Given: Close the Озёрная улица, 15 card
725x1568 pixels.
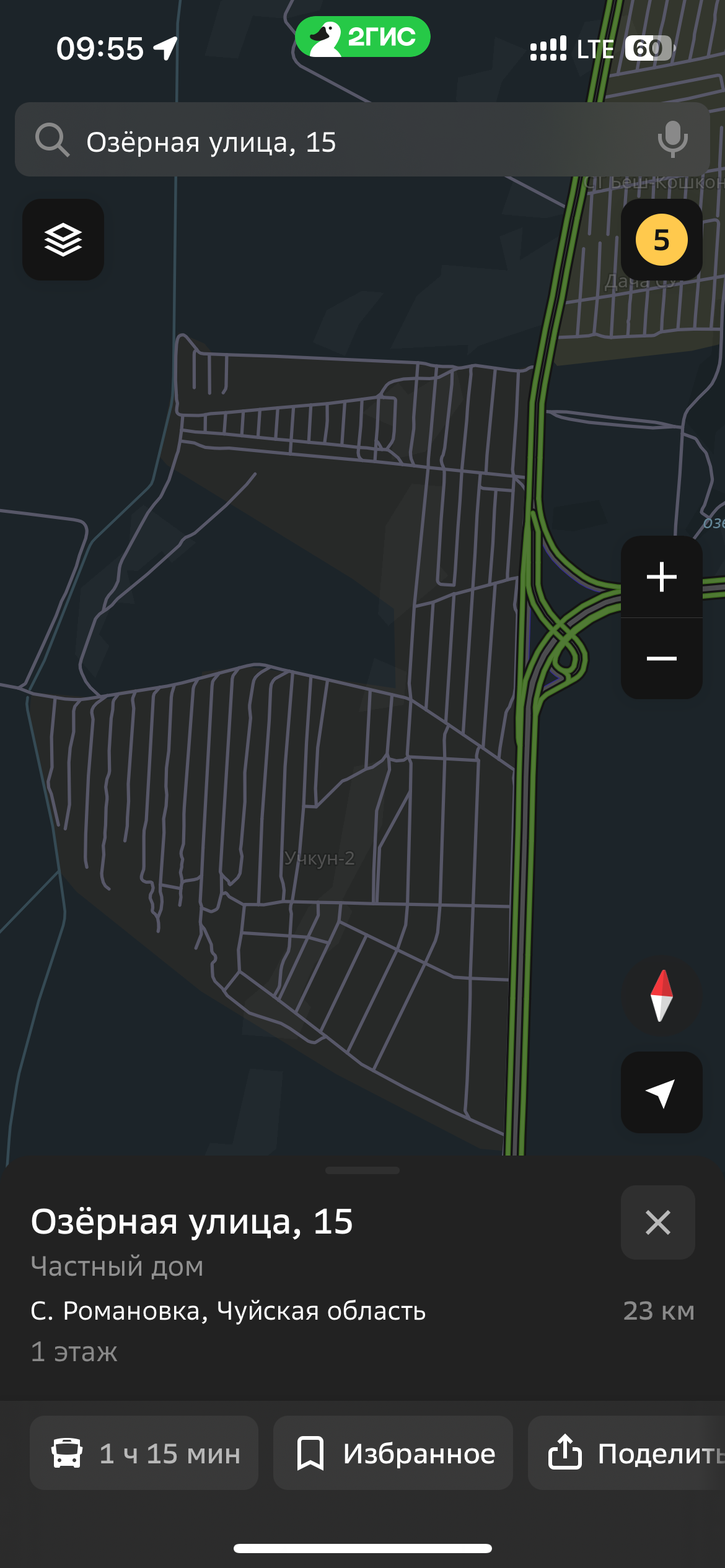Looking at the screenshot, I should 657,1222.
